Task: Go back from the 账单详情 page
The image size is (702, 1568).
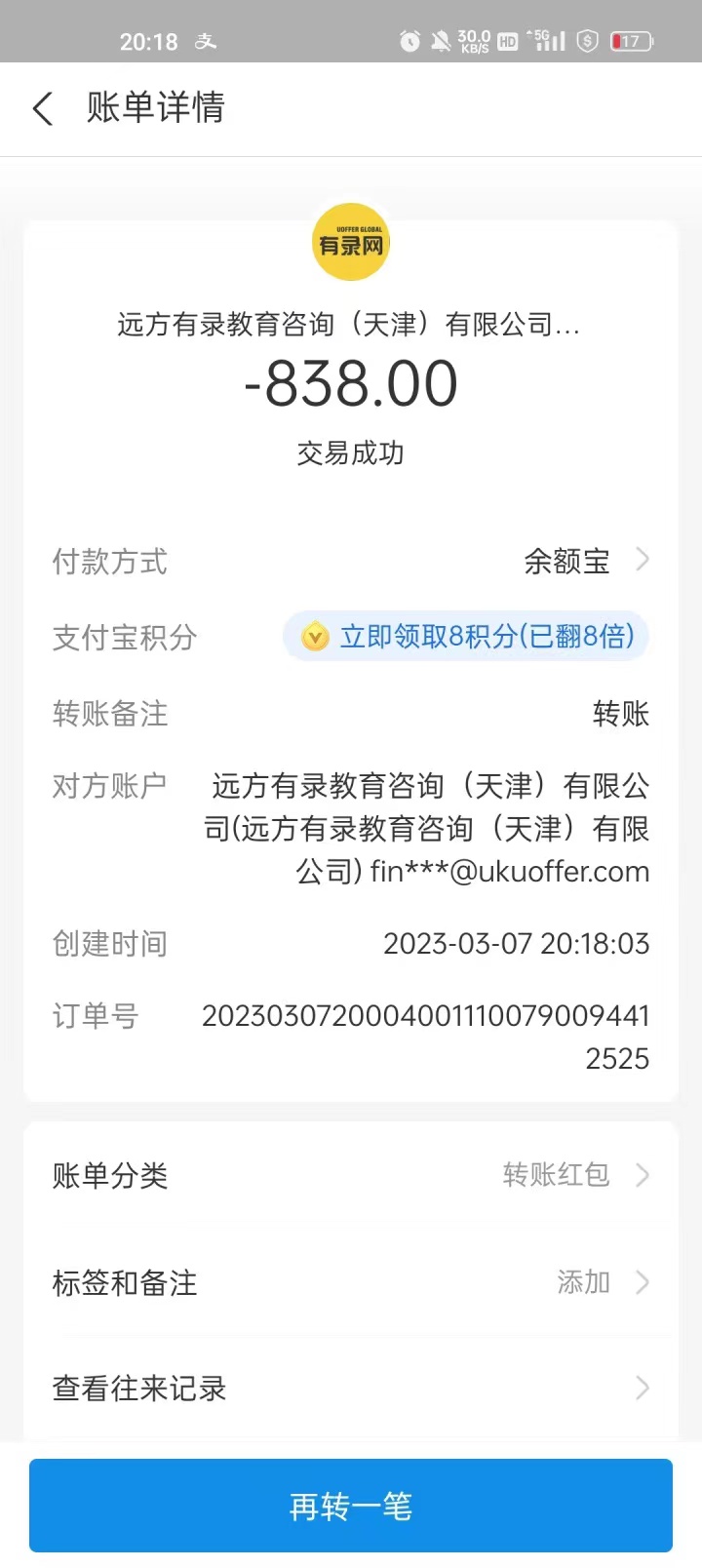Action: point(43,108)
